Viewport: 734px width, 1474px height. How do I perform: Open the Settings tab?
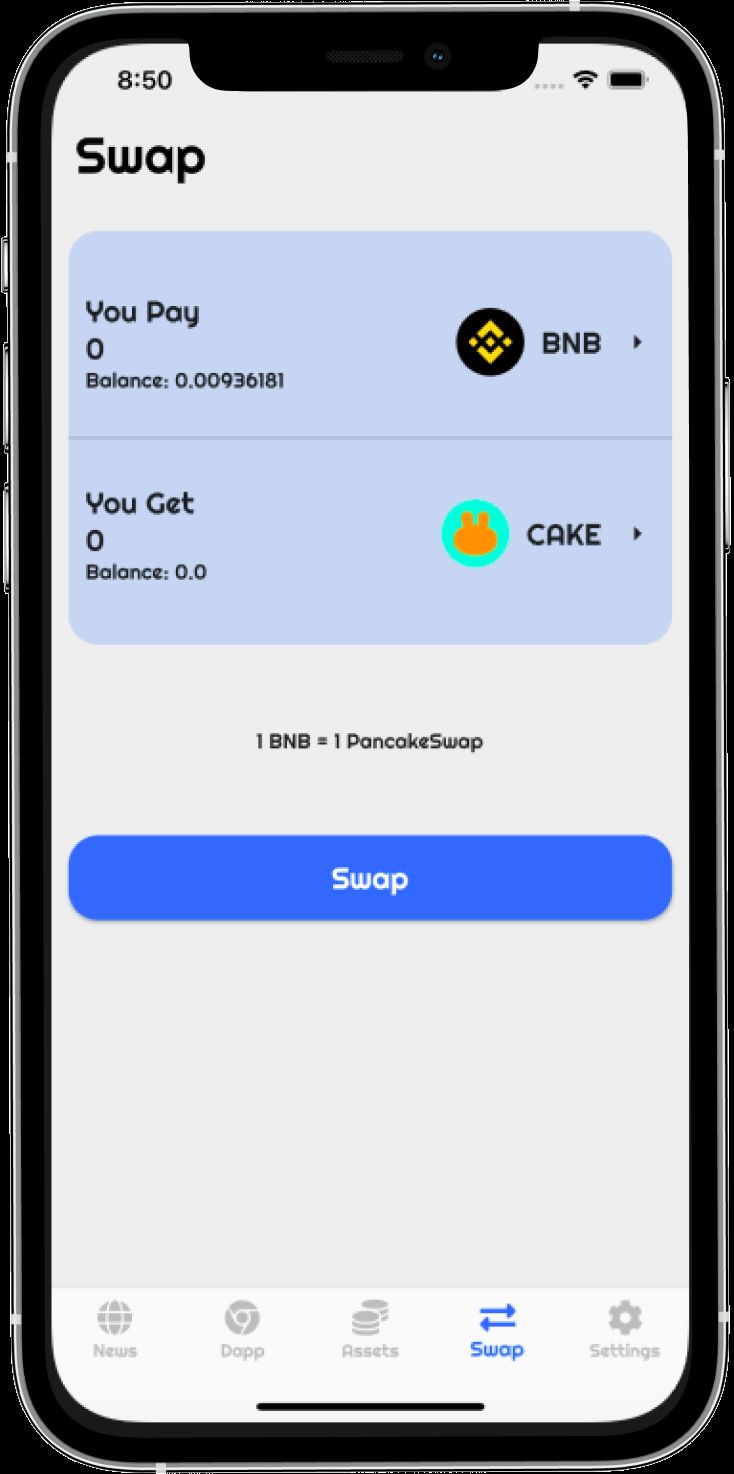pyautogui.click(x=624, y=1329)
